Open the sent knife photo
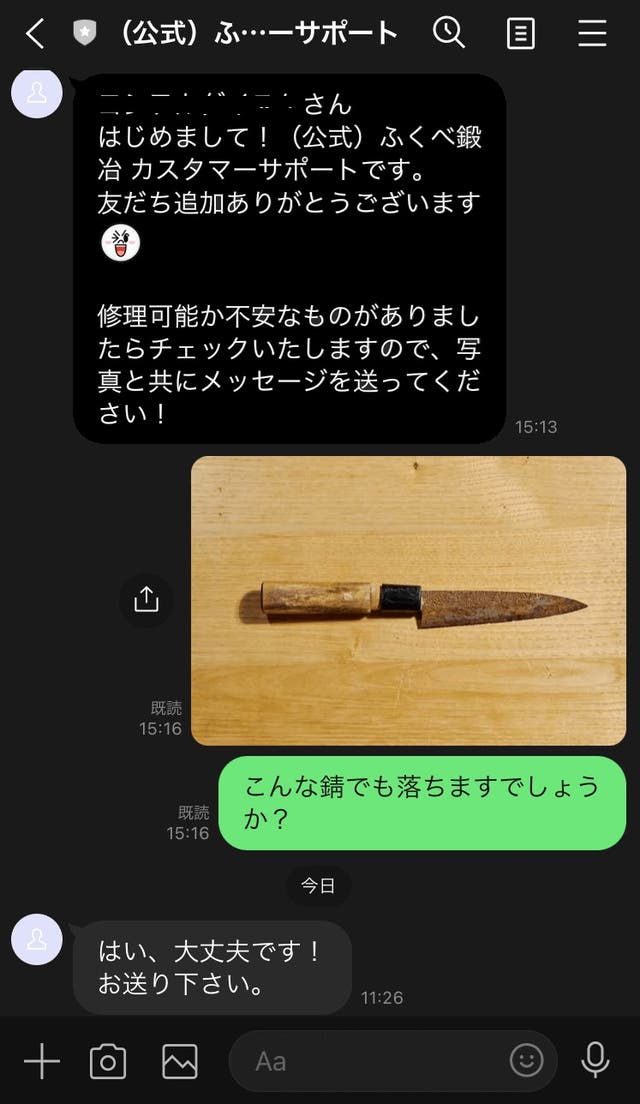This screenshot has width=640, height=1104. point(408,601)
